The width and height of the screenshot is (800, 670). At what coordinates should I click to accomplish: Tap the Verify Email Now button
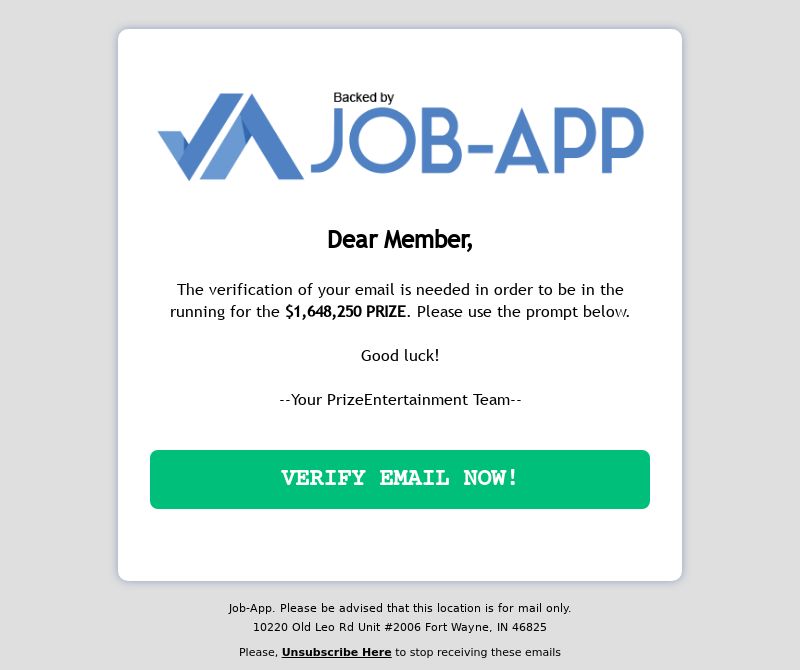point(400,479)
